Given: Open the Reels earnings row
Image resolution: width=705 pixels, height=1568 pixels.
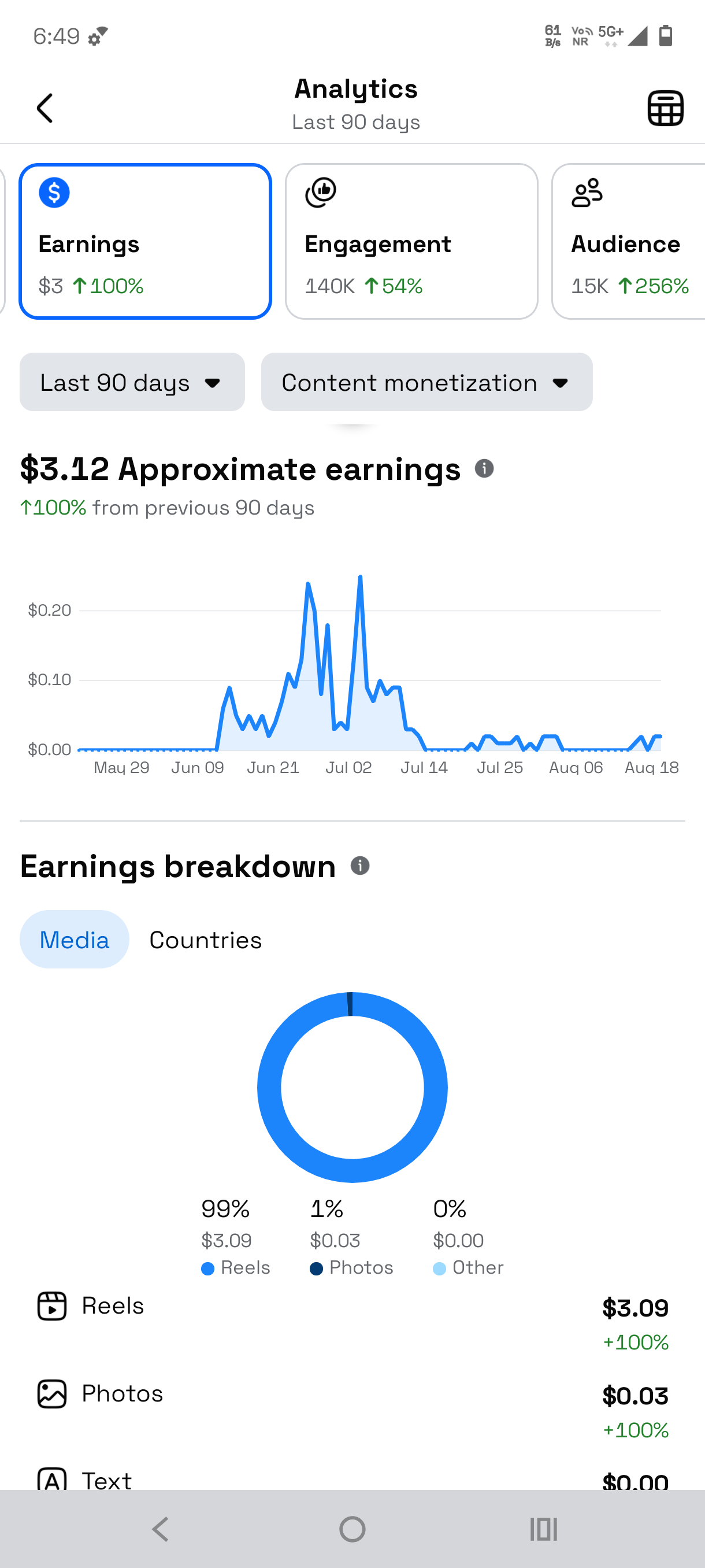Looking at the screenshot, I should (x=353, y=1323).
